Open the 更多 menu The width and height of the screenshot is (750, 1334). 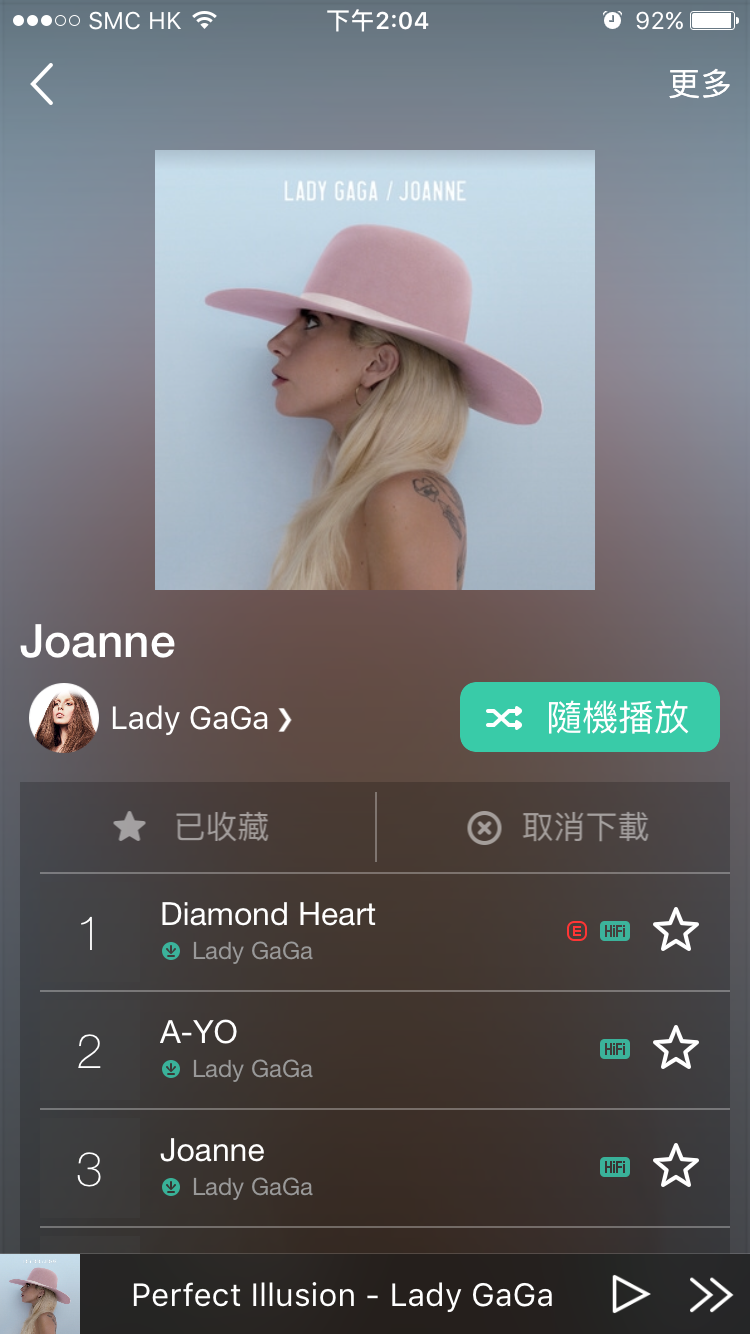(x=699, y=85)
